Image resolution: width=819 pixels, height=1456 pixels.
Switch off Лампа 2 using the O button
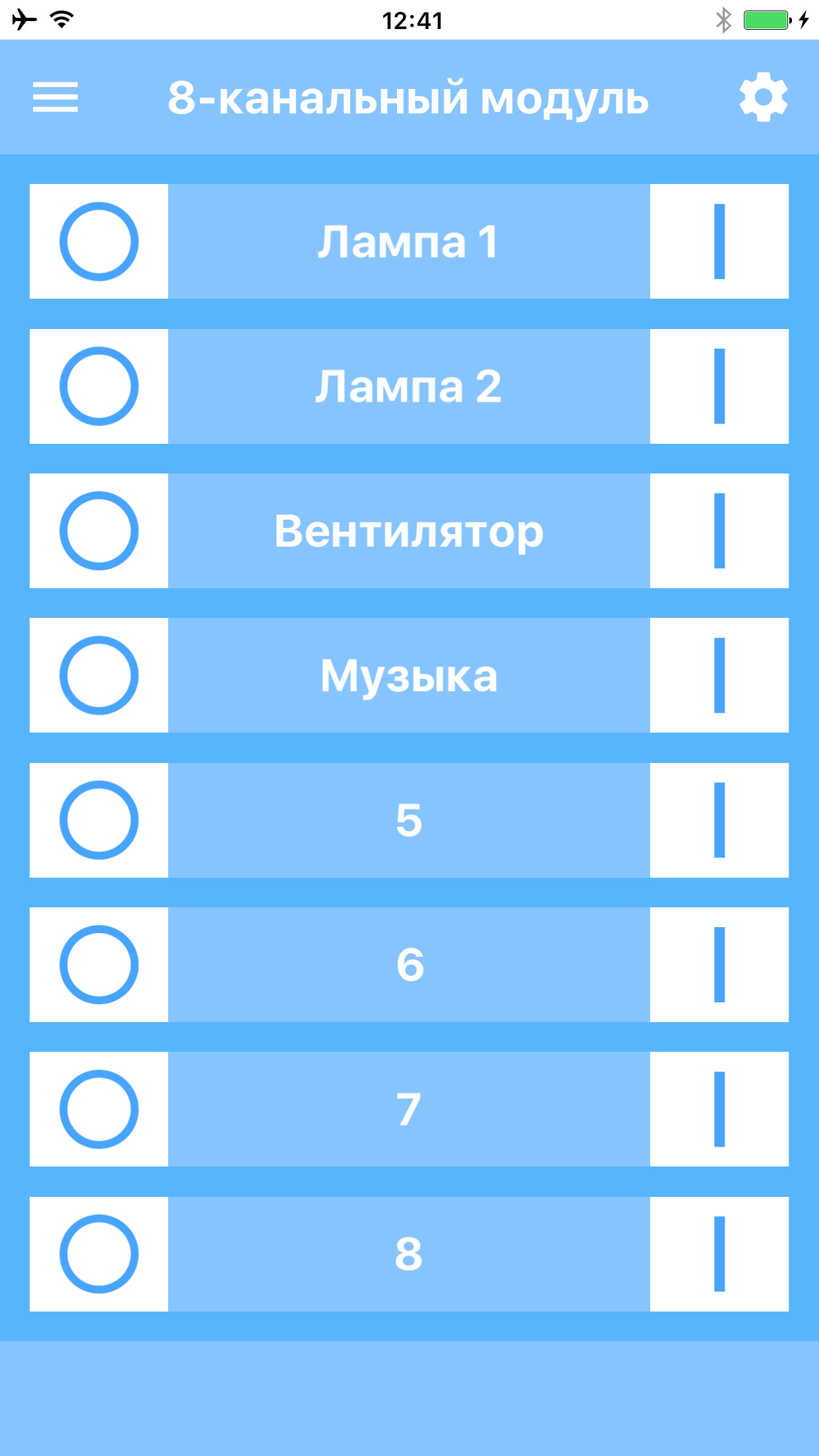click(x=99, y=386)
